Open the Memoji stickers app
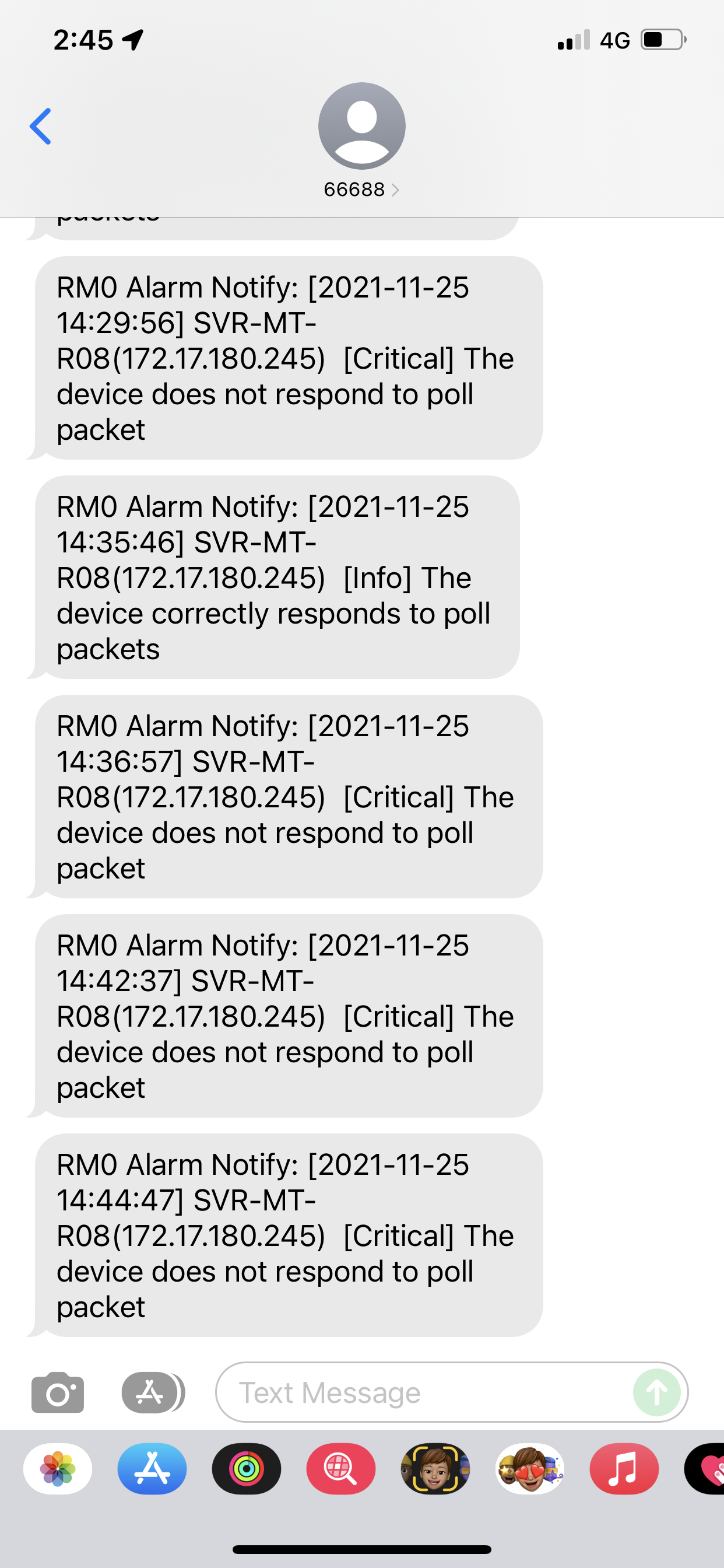Viewport: 724px width, 1568px height. click(529, 1469)
